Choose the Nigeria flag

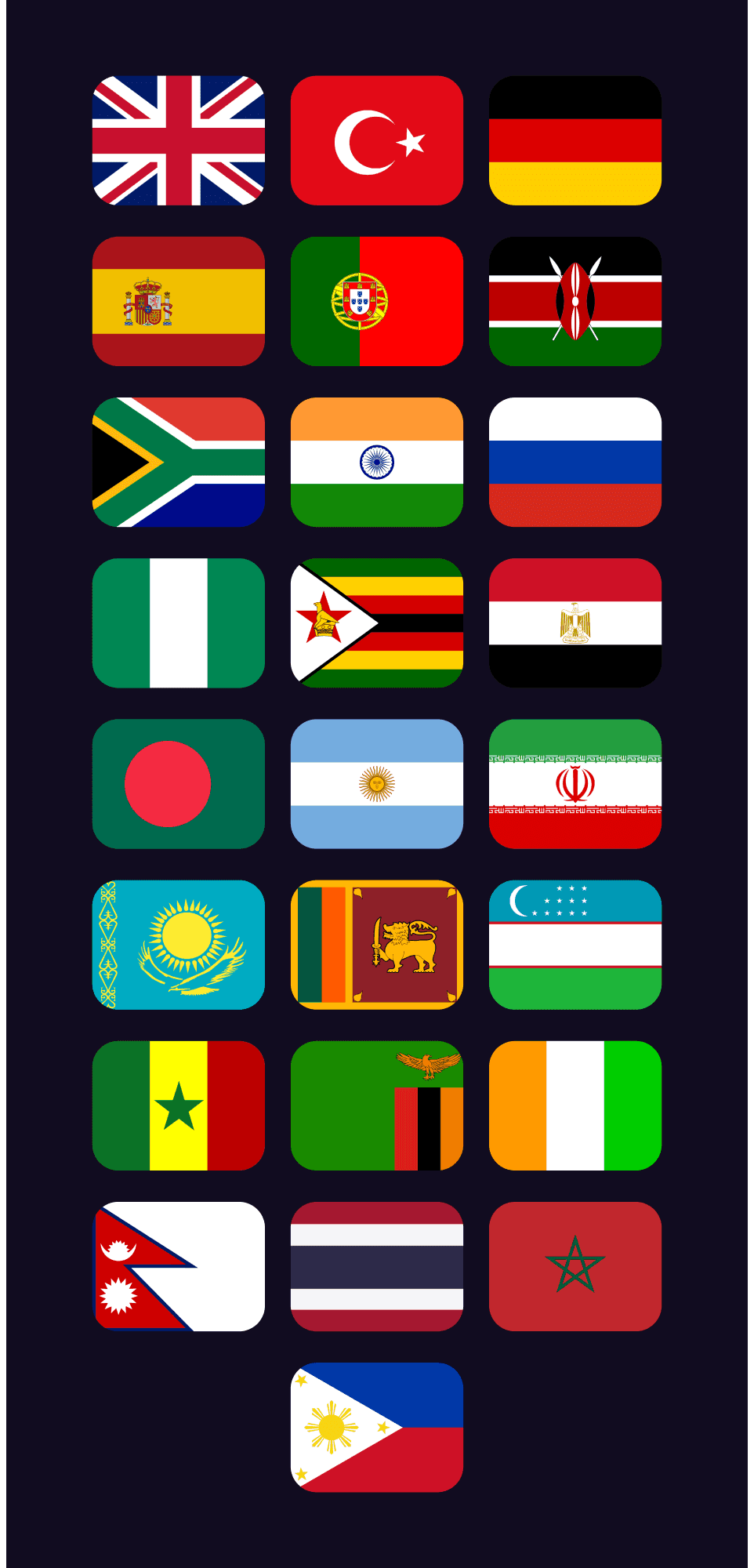(179, 622)
